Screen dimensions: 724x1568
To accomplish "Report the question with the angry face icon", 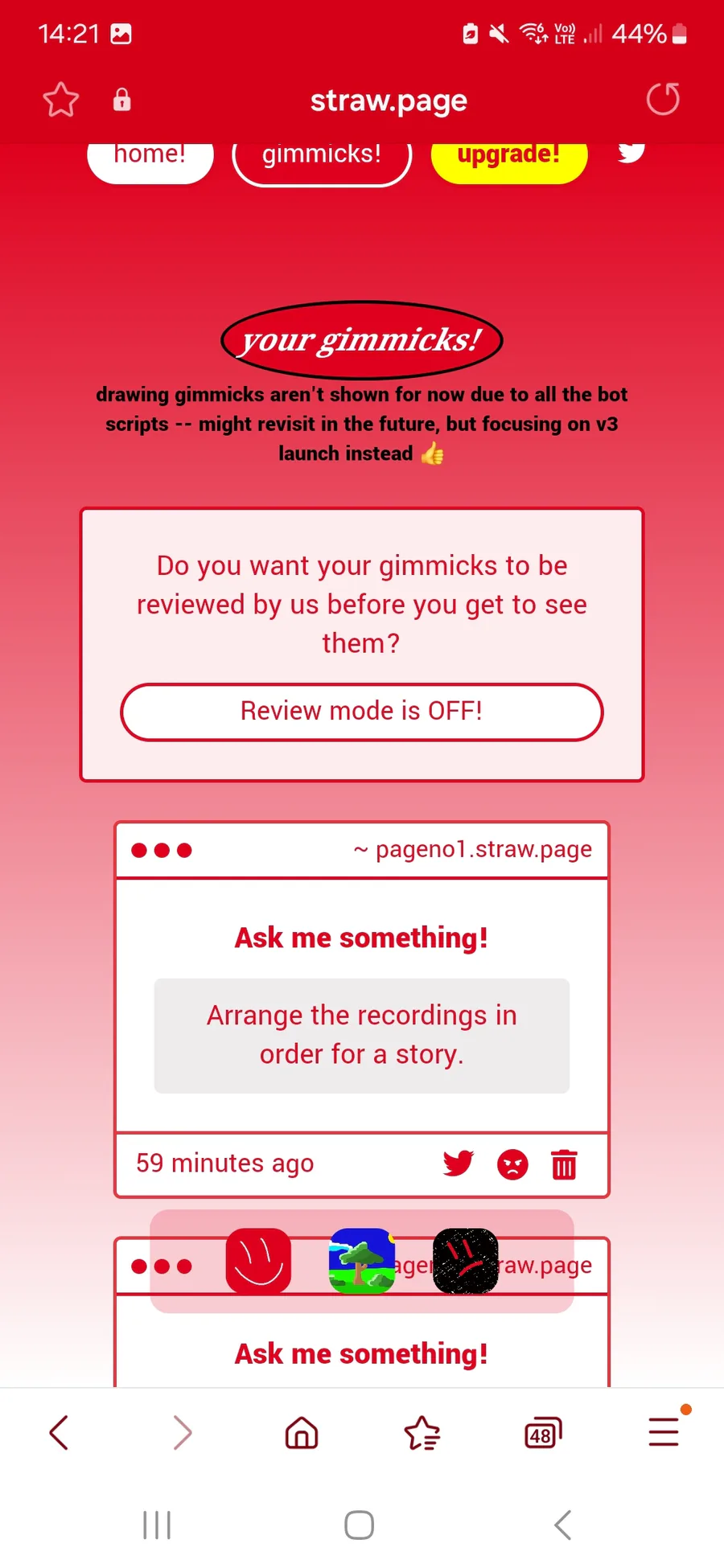I will [512, 1164].
